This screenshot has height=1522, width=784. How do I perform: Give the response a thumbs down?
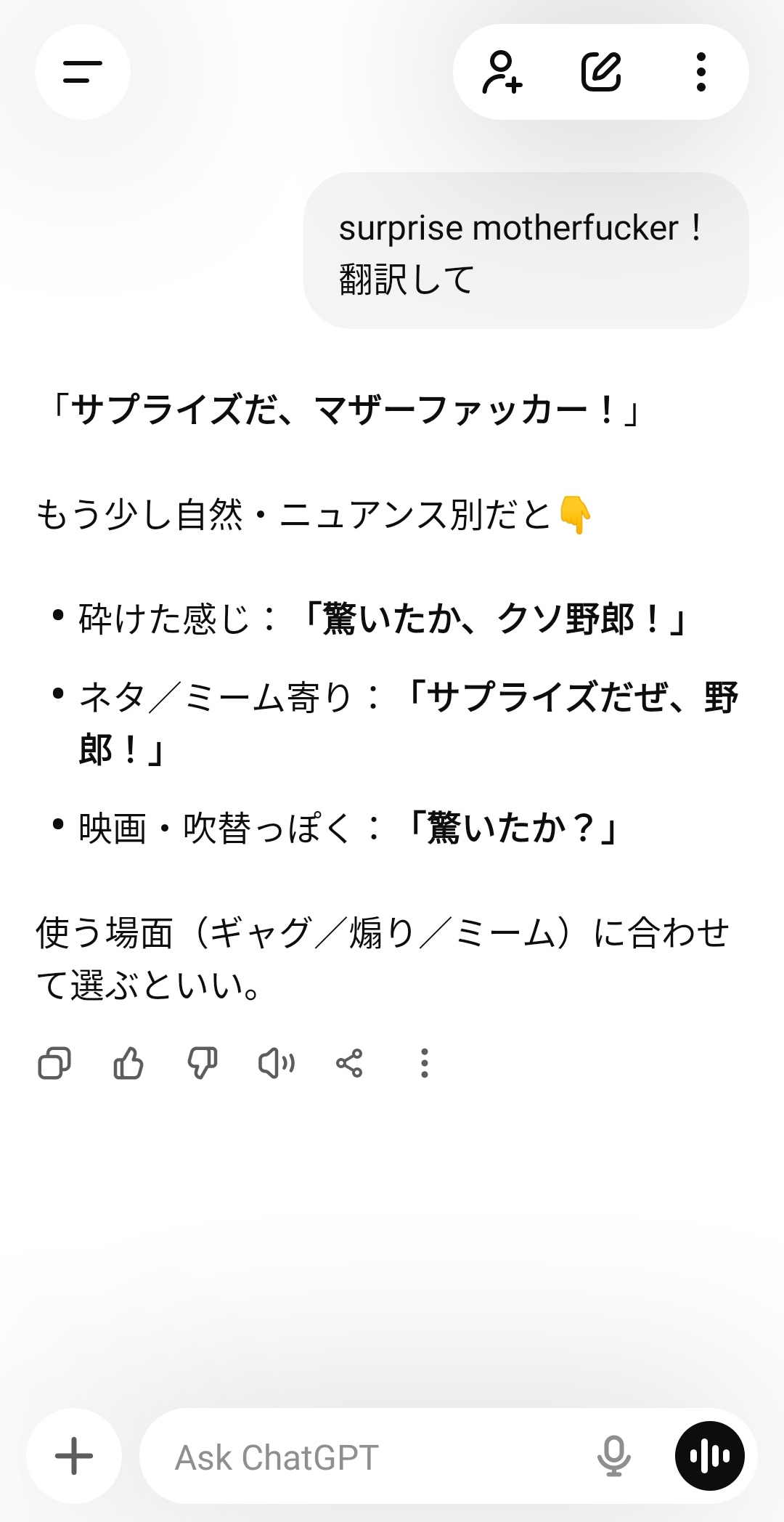coord(203,1064)
